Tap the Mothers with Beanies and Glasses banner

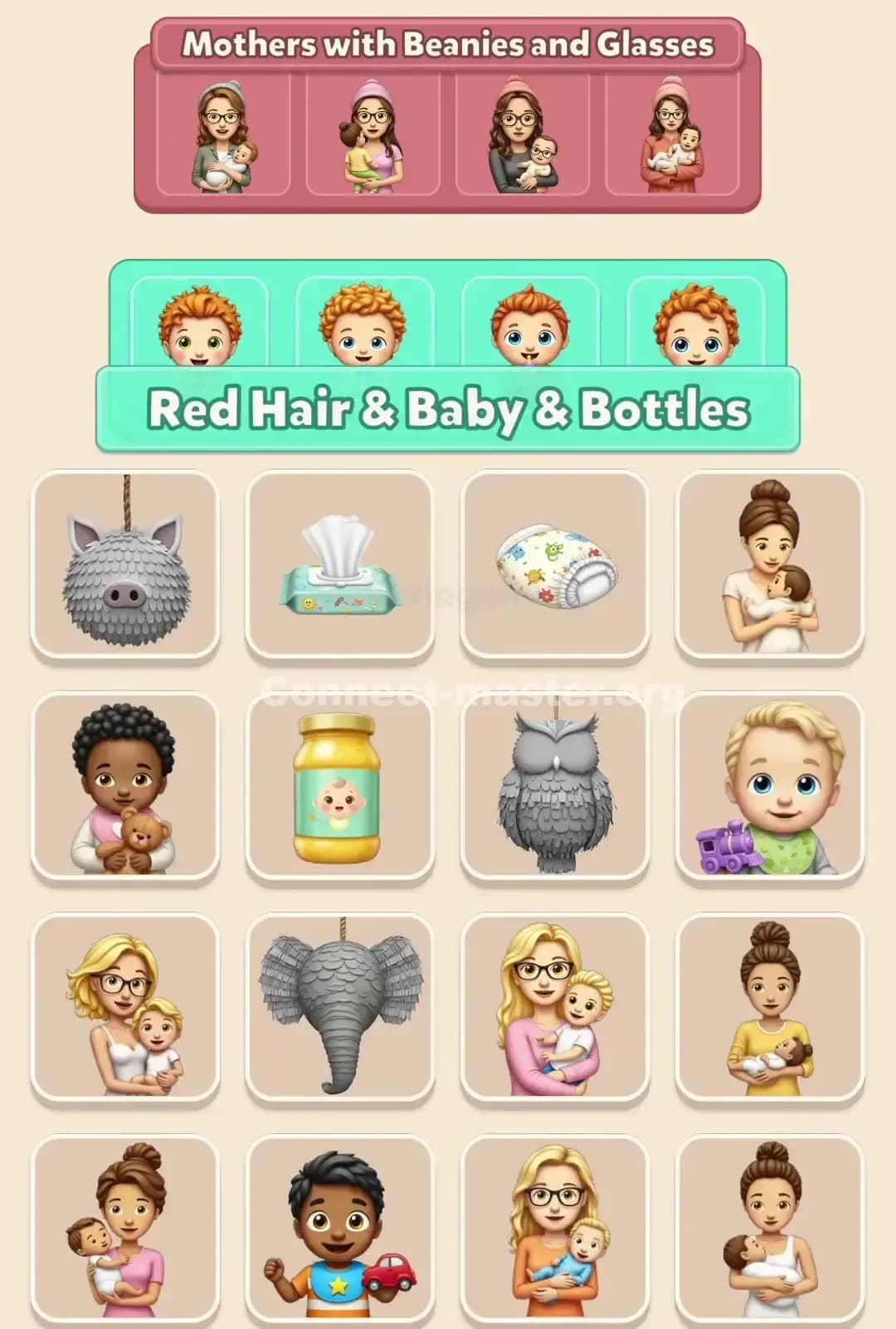448,46
